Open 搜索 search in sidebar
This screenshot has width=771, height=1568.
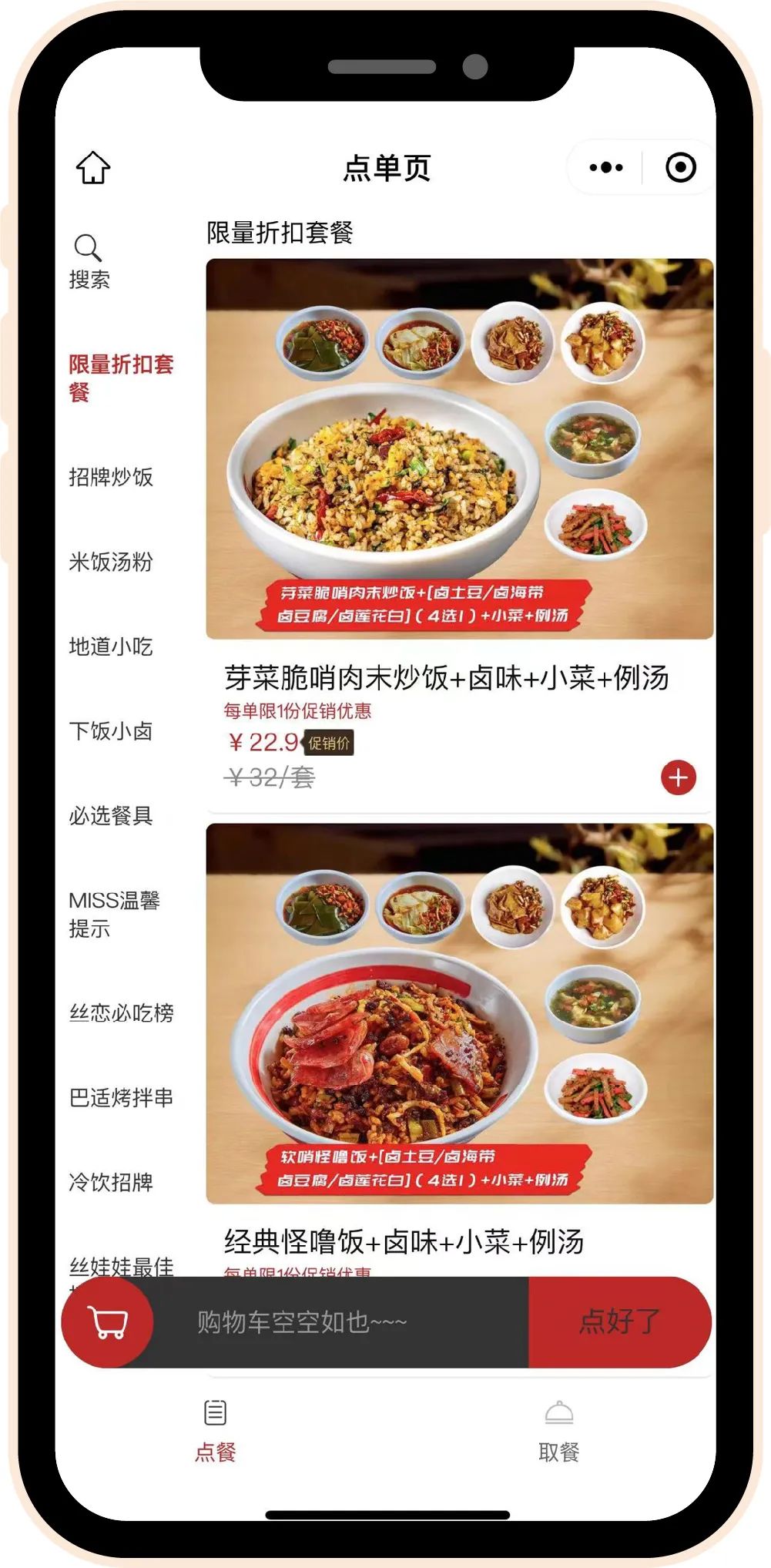(89, 262)
